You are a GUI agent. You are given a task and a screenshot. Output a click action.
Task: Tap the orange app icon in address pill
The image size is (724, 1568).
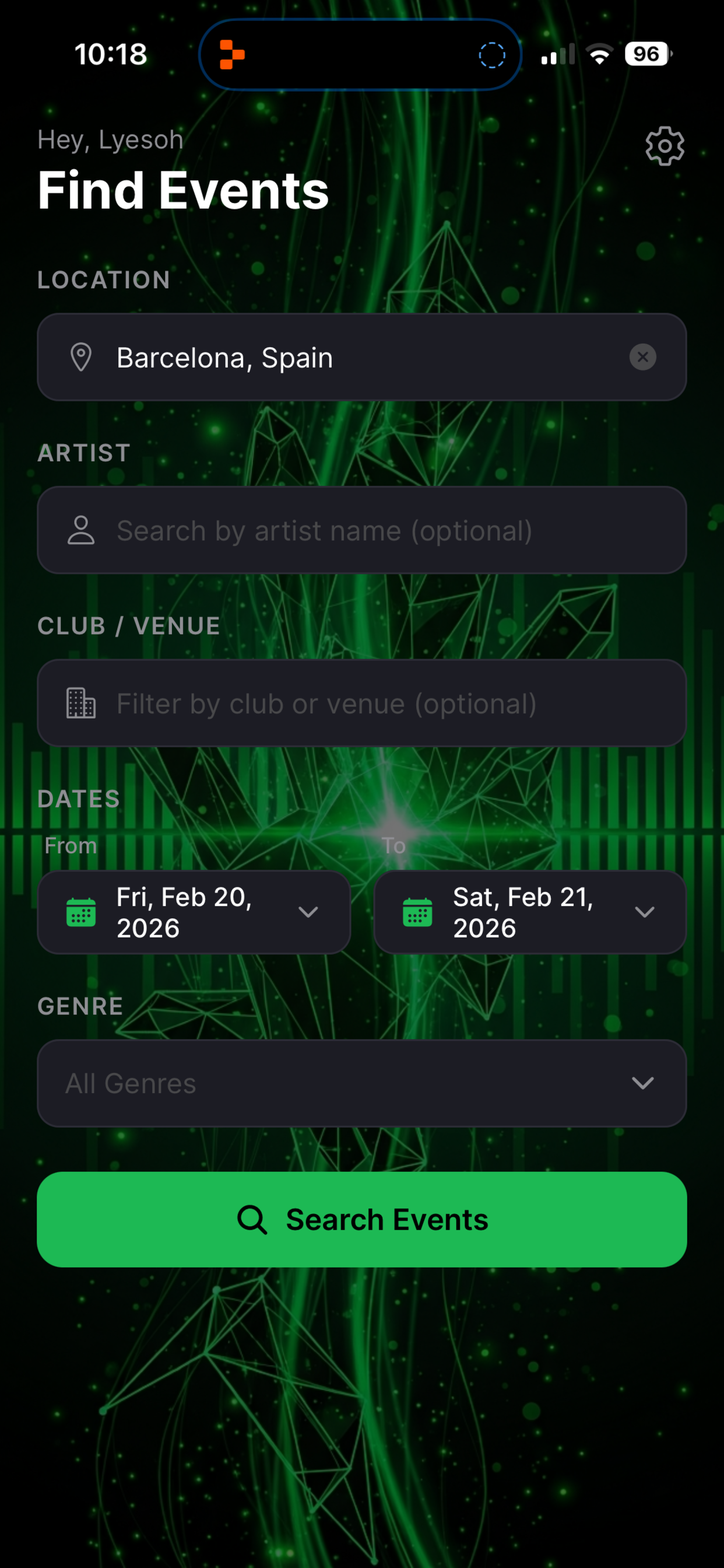pos(233,54)
